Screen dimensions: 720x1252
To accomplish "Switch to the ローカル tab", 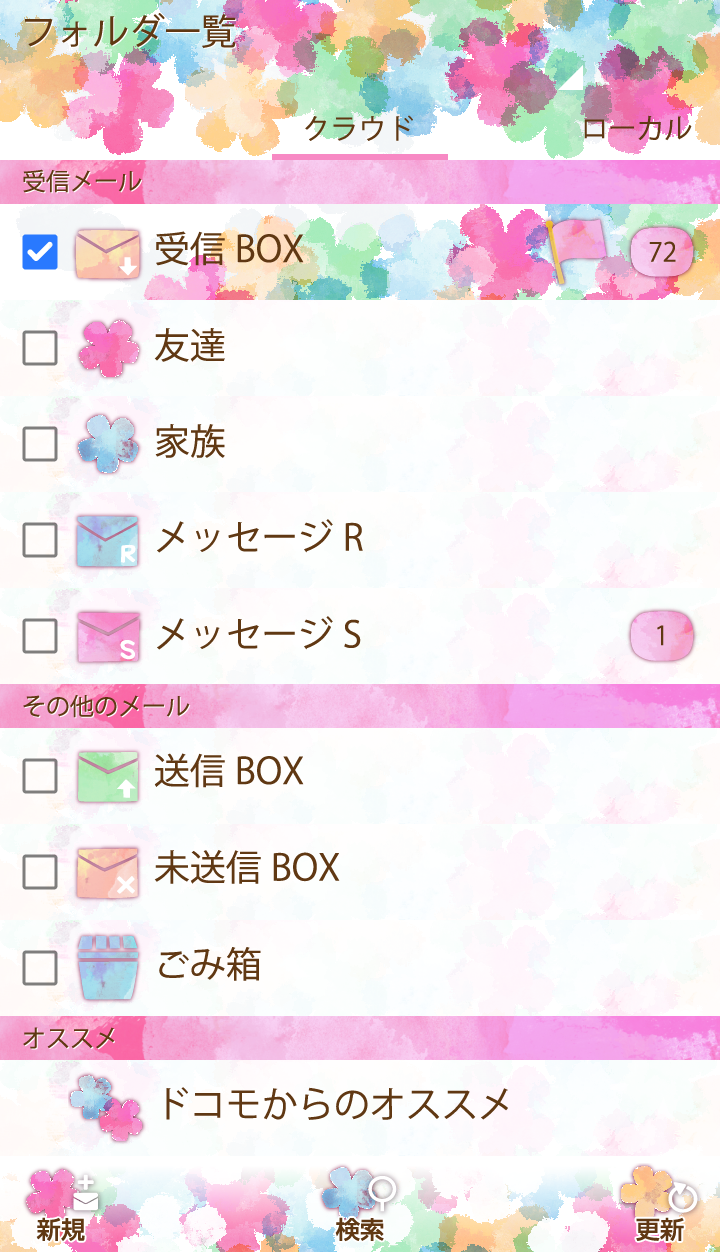I will click(636, 129).
